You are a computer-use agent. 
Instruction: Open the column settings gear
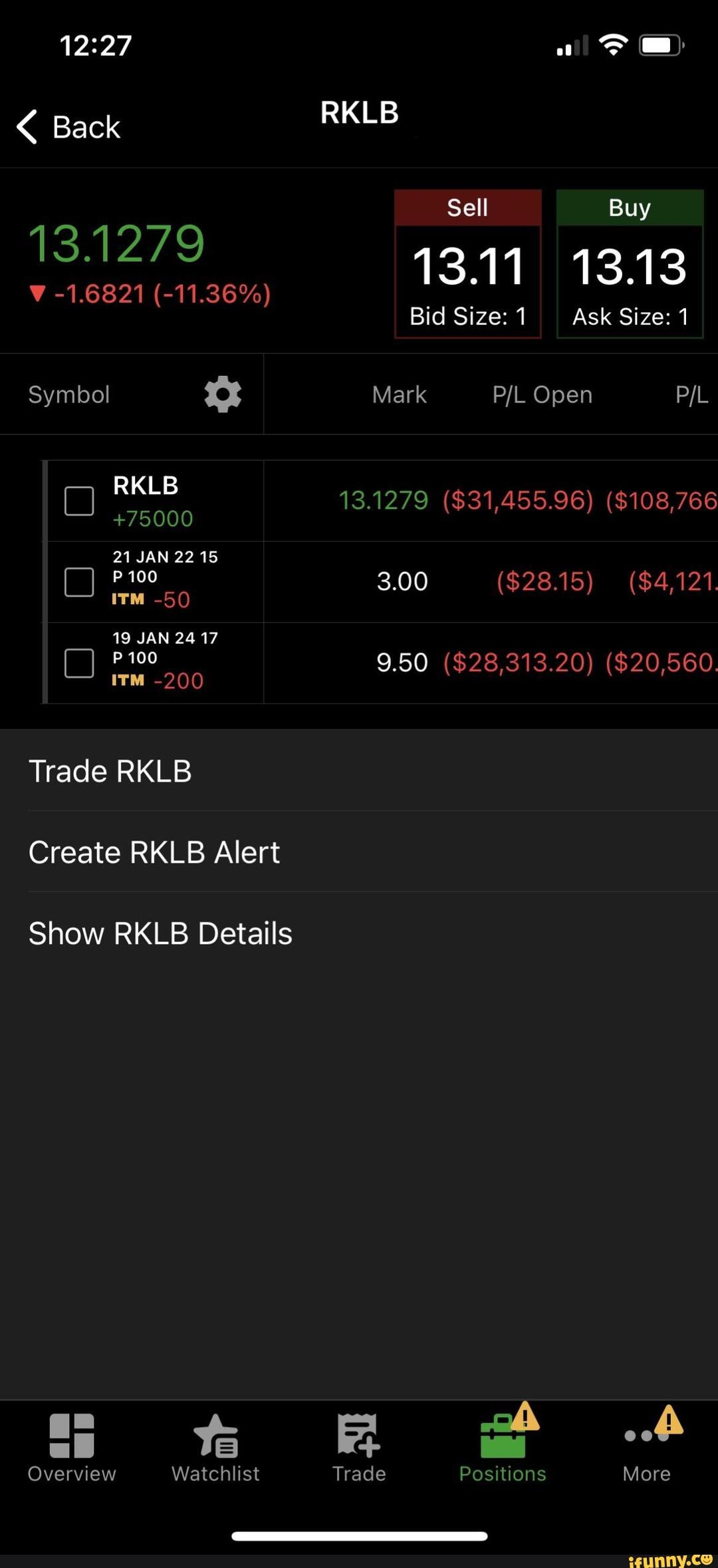coord(223,394)
